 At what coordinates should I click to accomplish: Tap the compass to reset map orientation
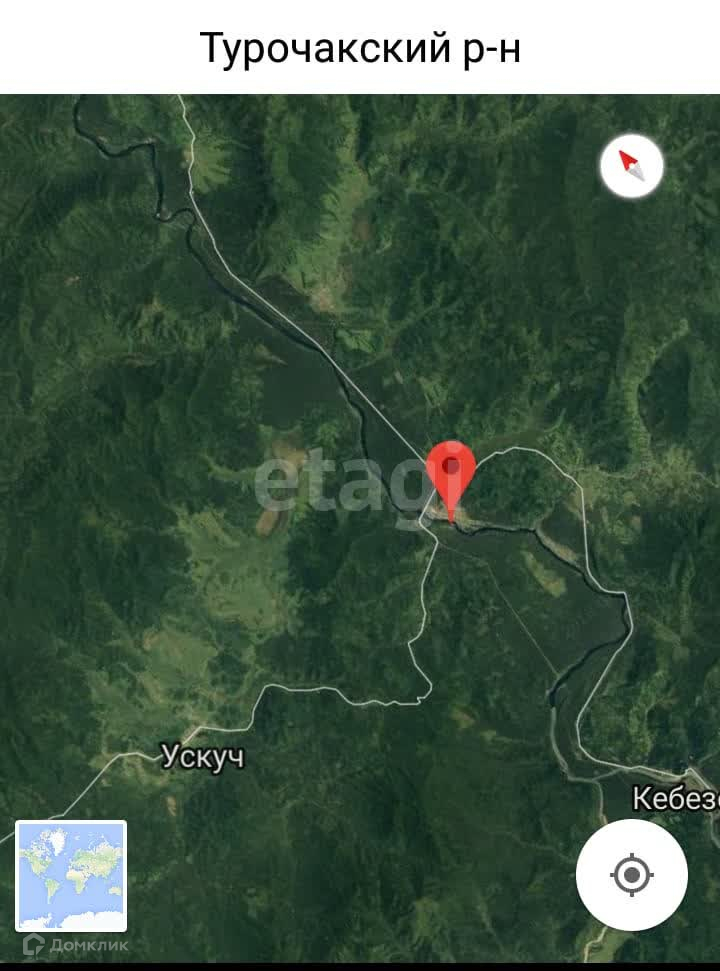click(631, 166)
